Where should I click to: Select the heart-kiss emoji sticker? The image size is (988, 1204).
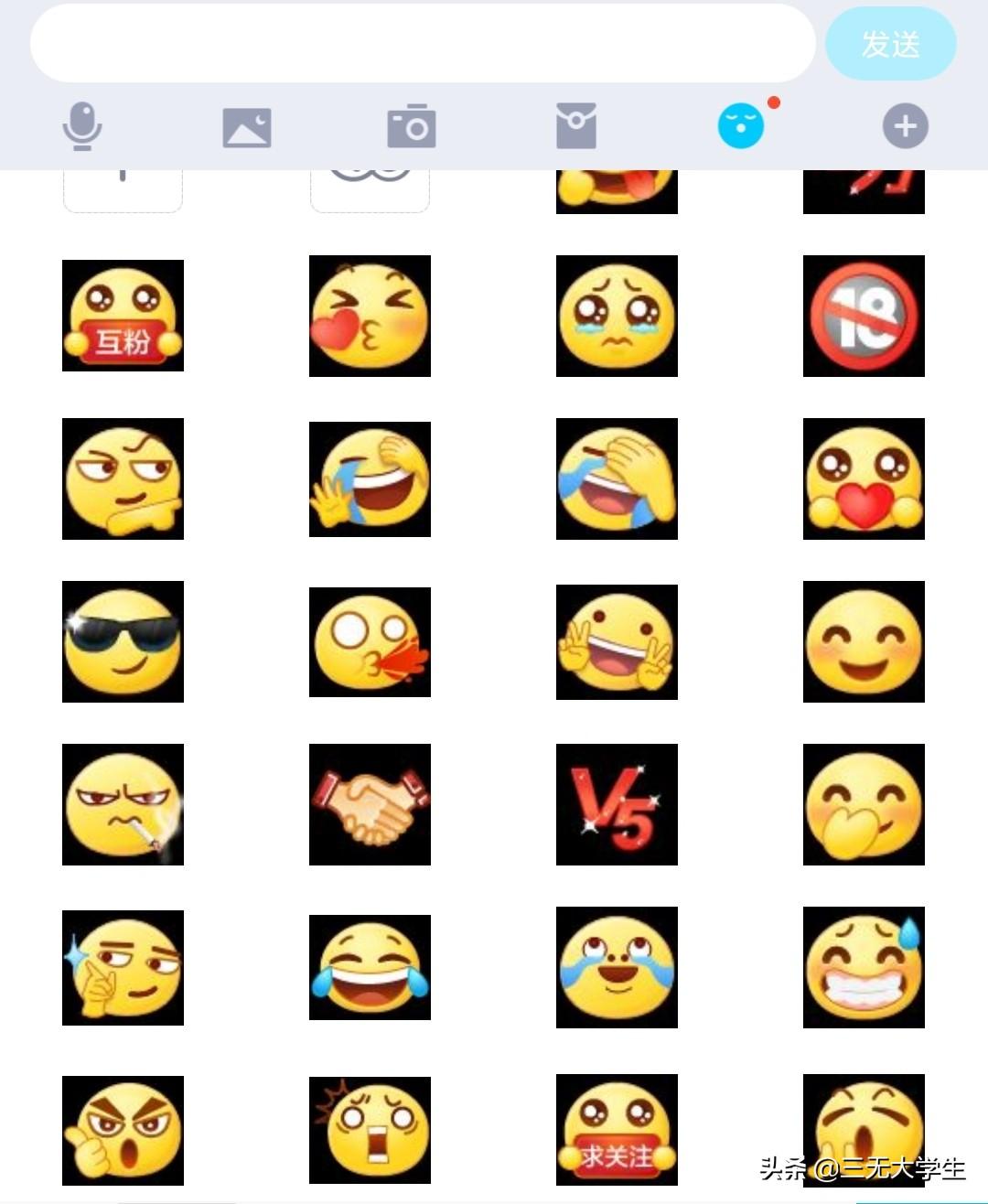370,316
